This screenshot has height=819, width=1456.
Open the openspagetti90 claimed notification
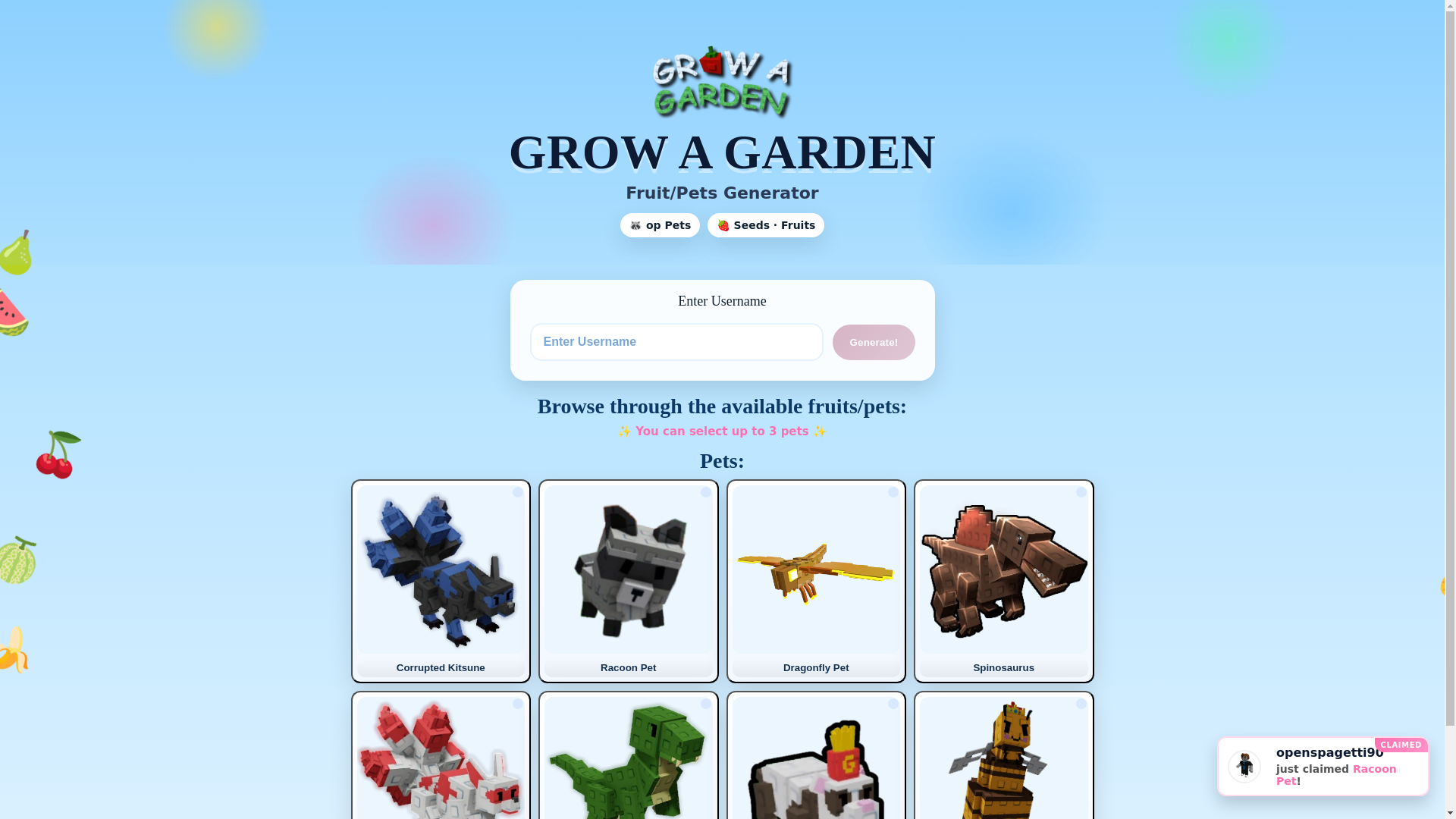(1323, 766)
